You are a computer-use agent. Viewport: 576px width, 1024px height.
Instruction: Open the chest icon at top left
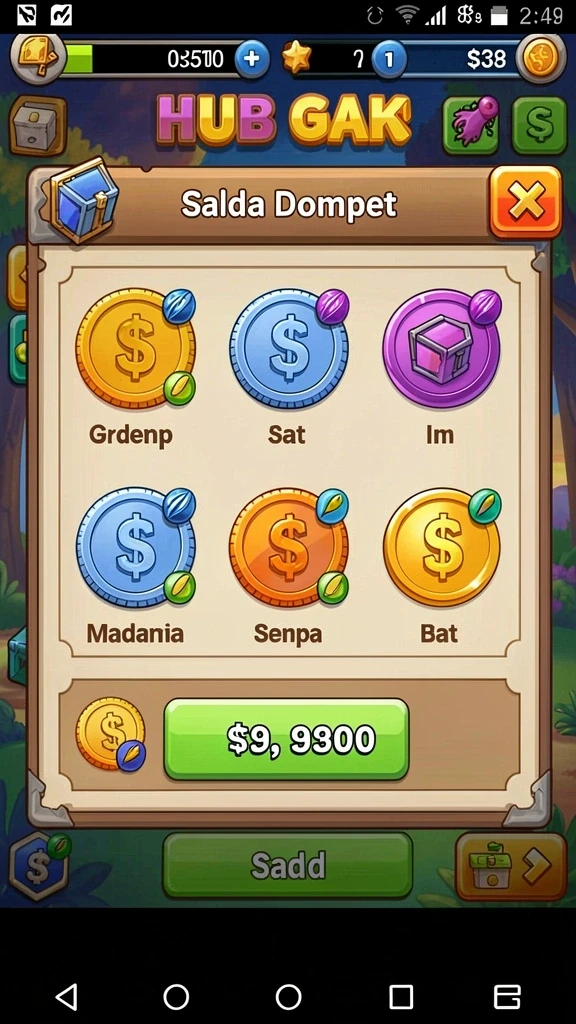(38, 125)
